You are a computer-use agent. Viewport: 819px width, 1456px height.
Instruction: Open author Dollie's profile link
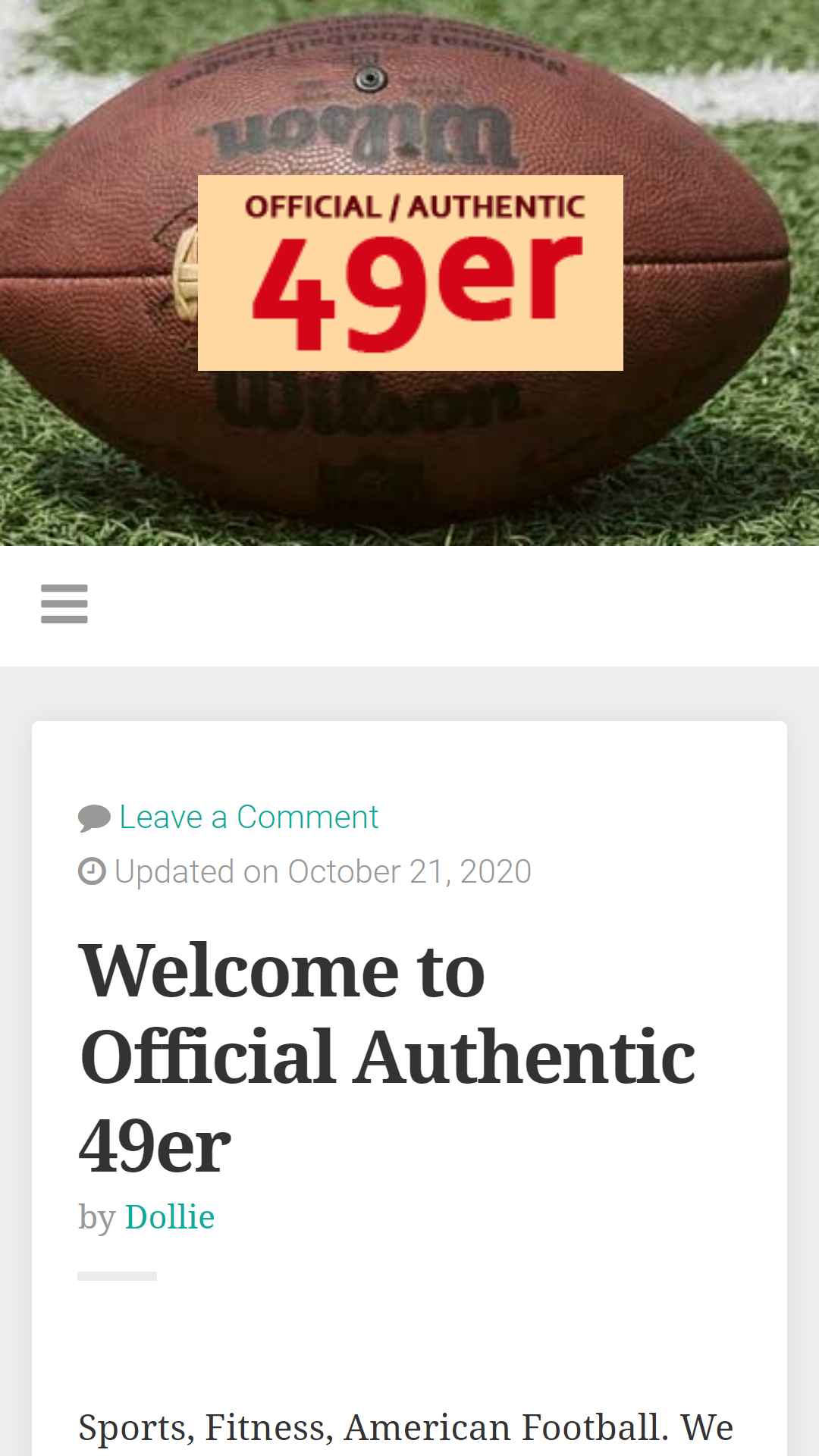pyautogui.click(x=170, y=1216)
